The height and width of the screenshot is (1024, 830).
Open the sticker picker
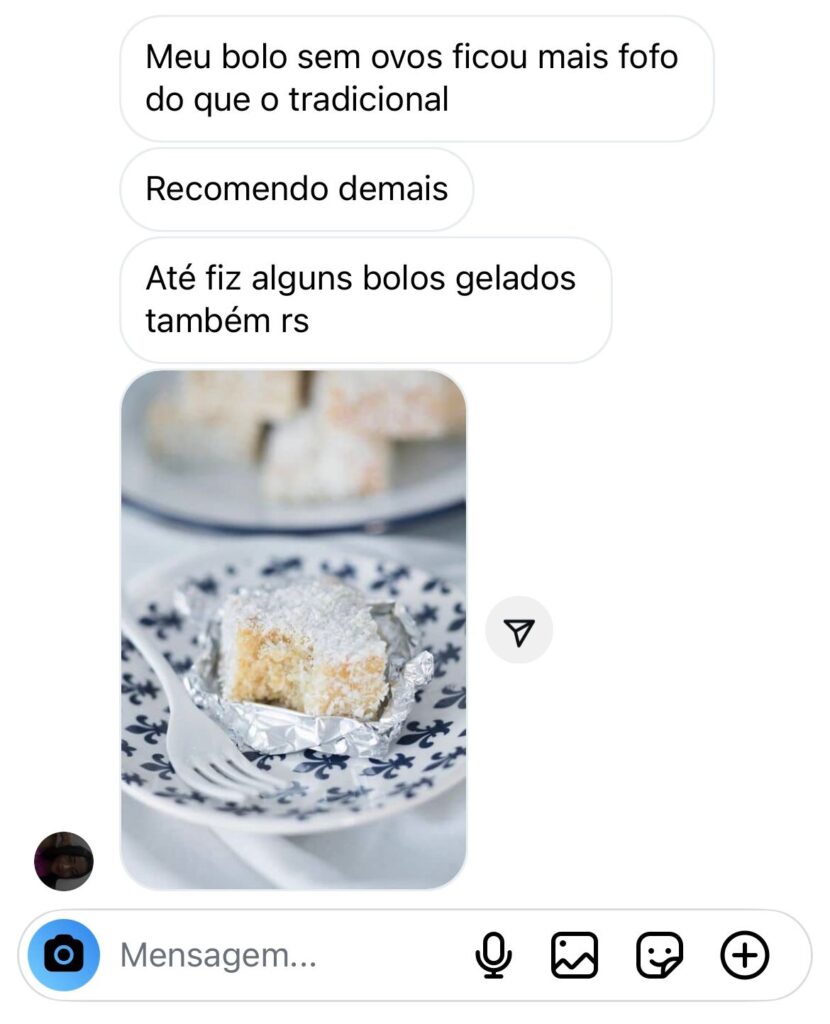coord(660,955)
